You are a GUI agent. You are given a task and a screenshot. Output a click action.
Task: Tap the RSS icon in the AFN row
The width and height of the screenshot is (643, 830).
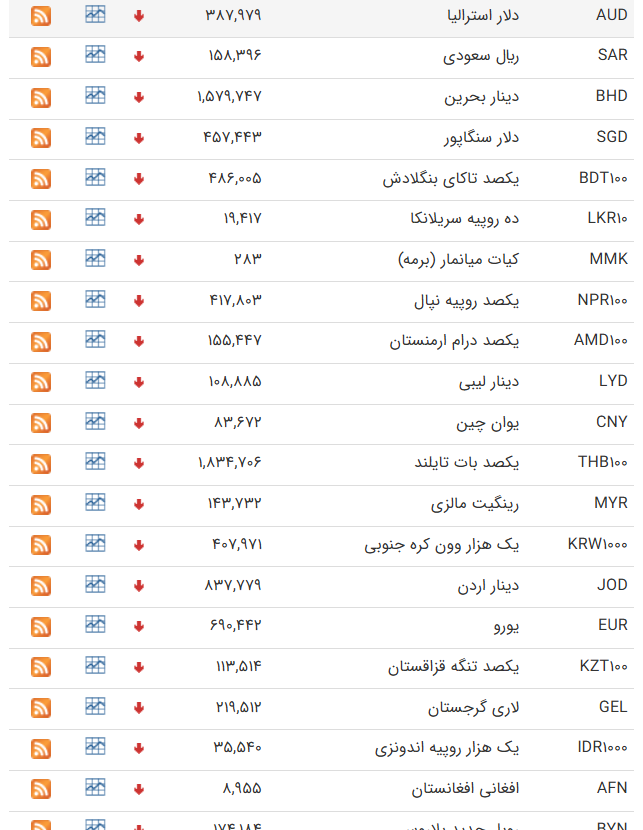(x=41, y=789)
